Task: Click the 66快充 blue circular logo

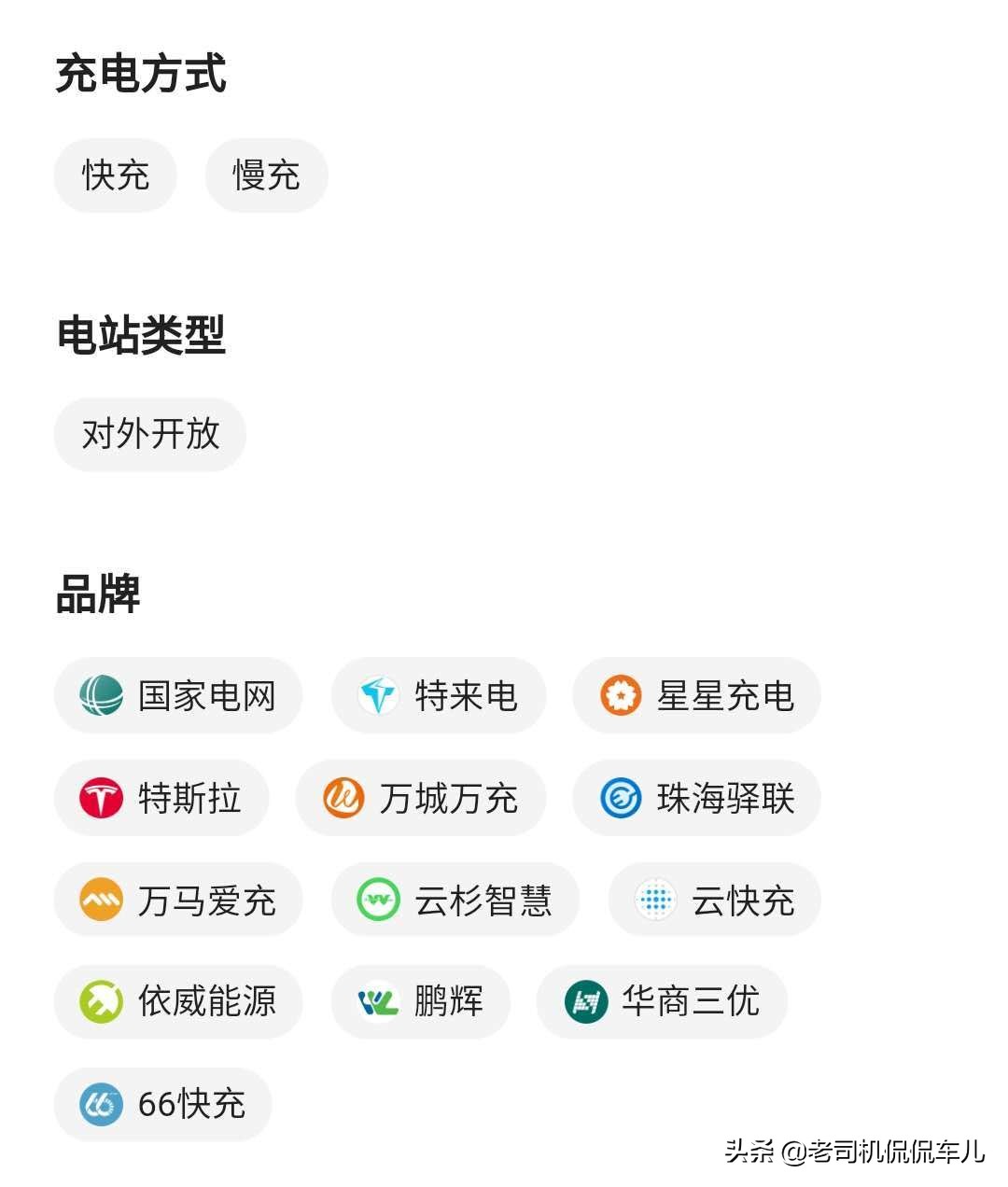Action: [x=103, y=1103]
